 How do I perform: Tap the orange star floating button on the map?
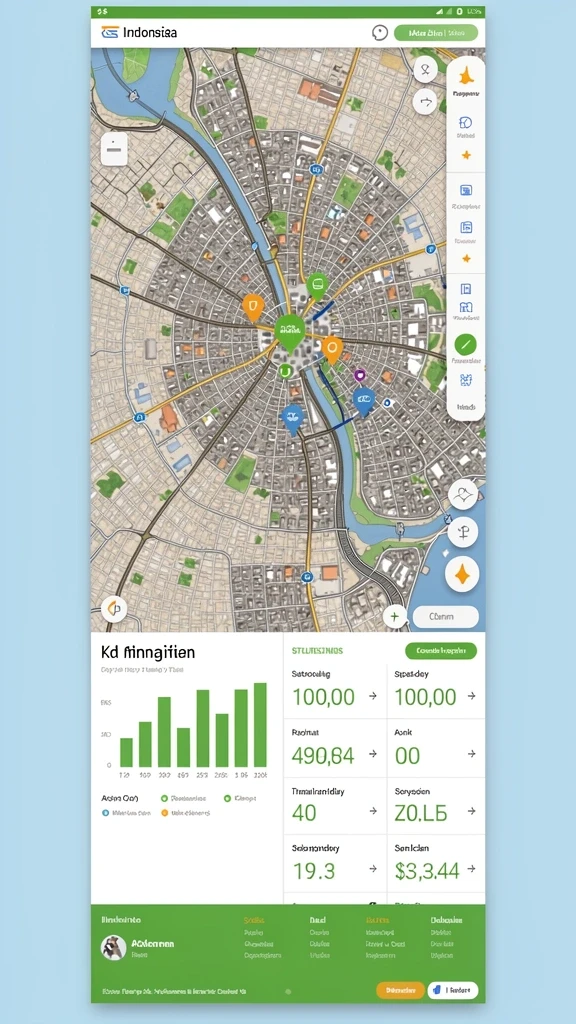(462, 575)
